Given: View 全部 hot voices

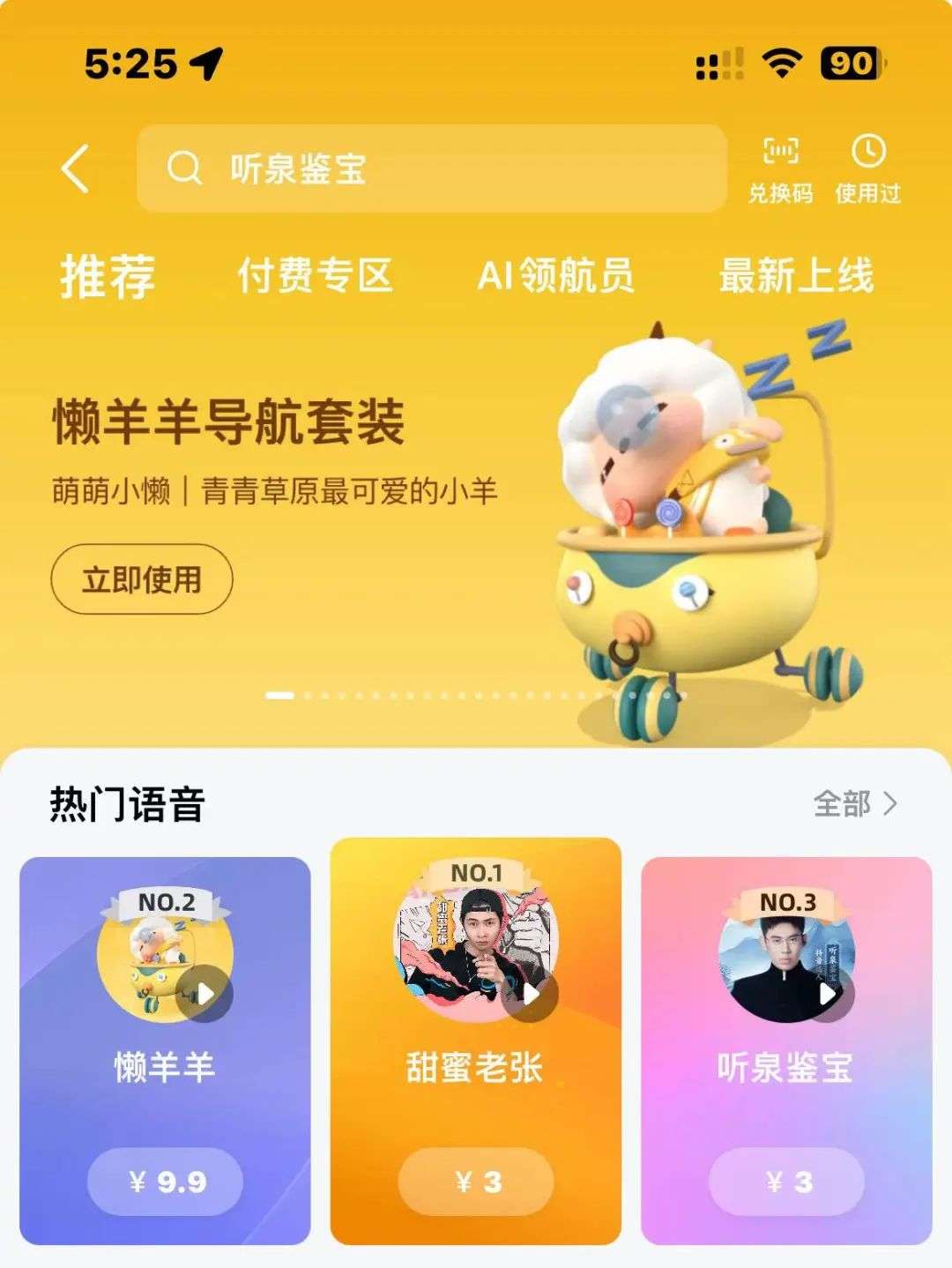Looking at the screenshot, I should (x=854, y=803).
